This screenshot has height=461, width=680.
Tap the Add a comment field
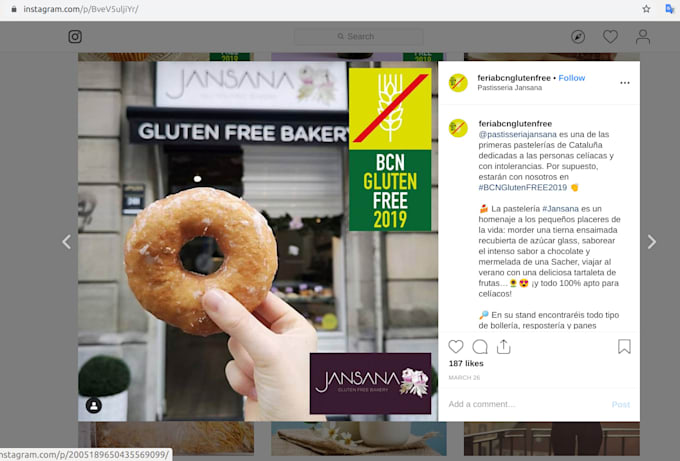click(x=520, y=404)
